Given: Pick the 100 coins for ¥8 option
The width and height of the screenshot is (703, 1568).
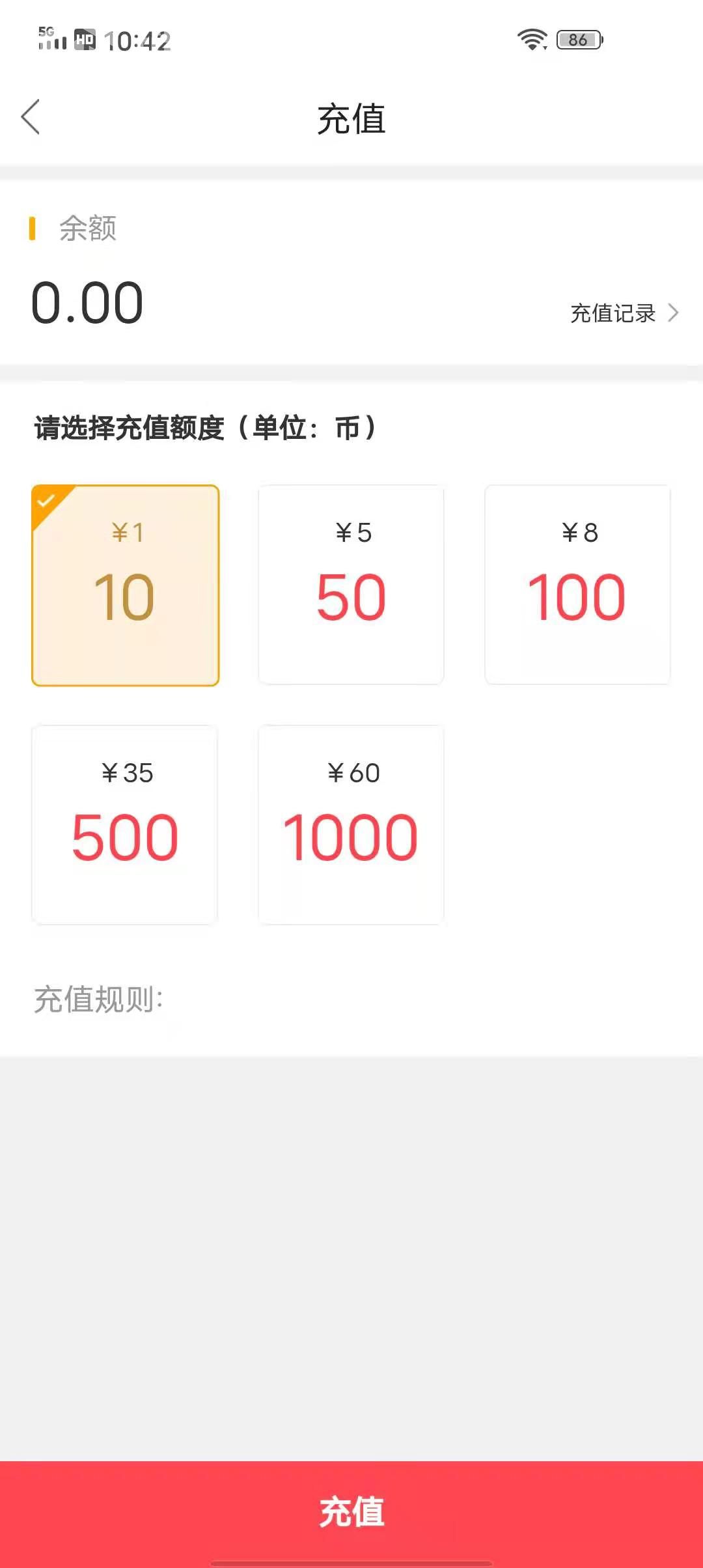Looking at the screenshot, I should tap(577, 585).
